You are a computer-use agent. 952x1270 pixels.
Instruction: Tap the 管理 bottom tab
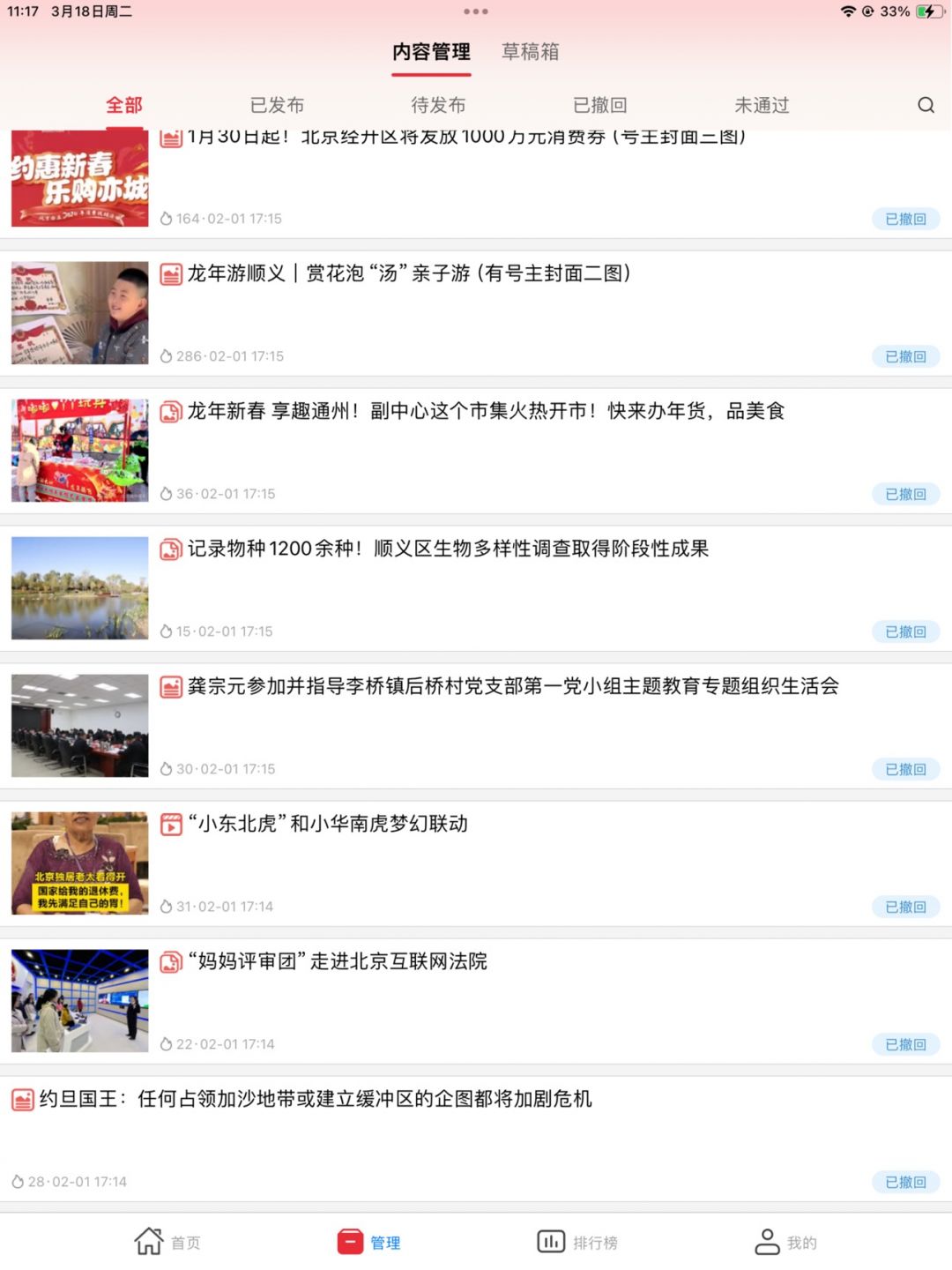(368, 1242)
